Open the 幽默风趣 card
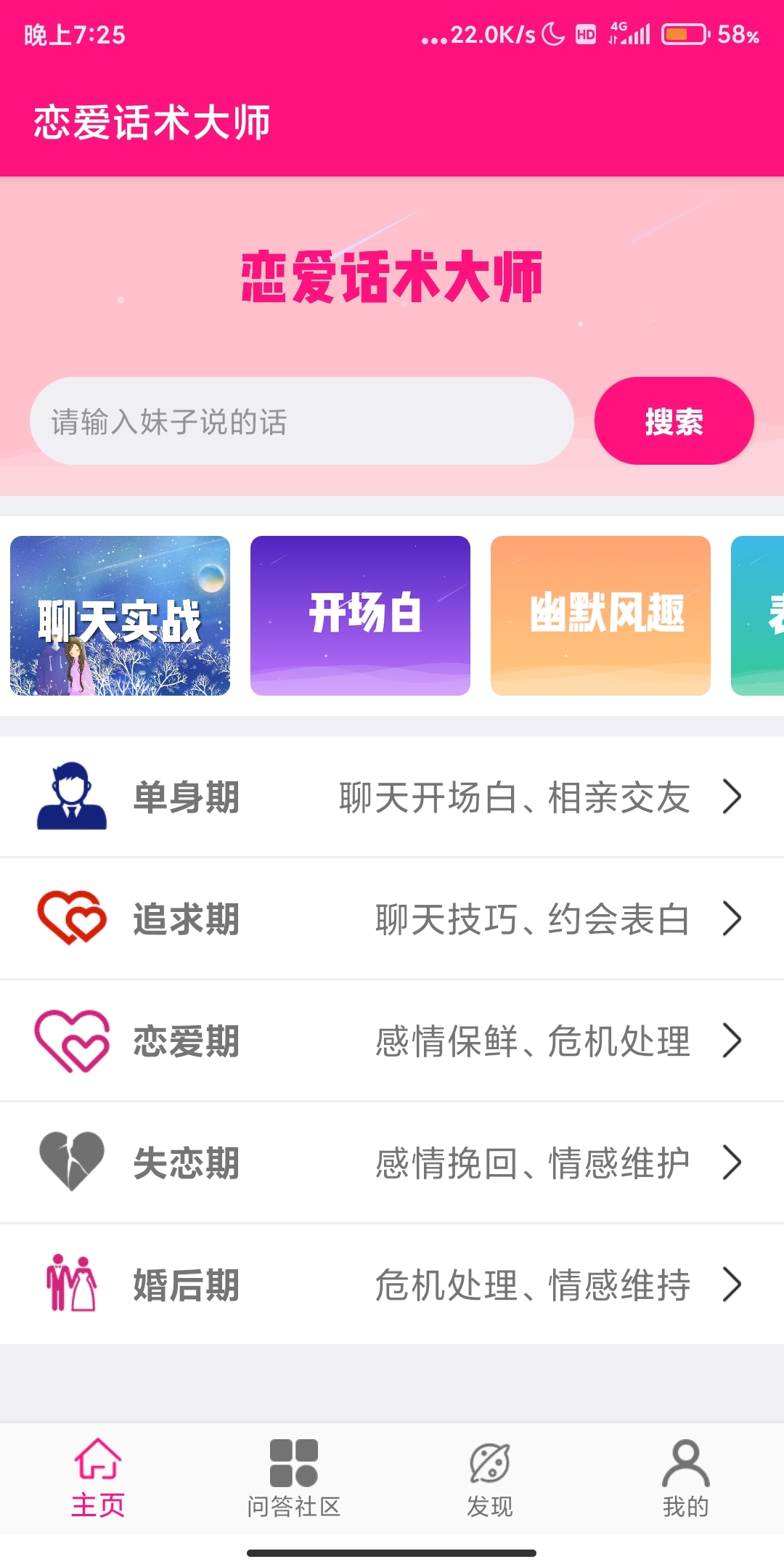This screenshot has height=1567, width=784. click(600, 616)
